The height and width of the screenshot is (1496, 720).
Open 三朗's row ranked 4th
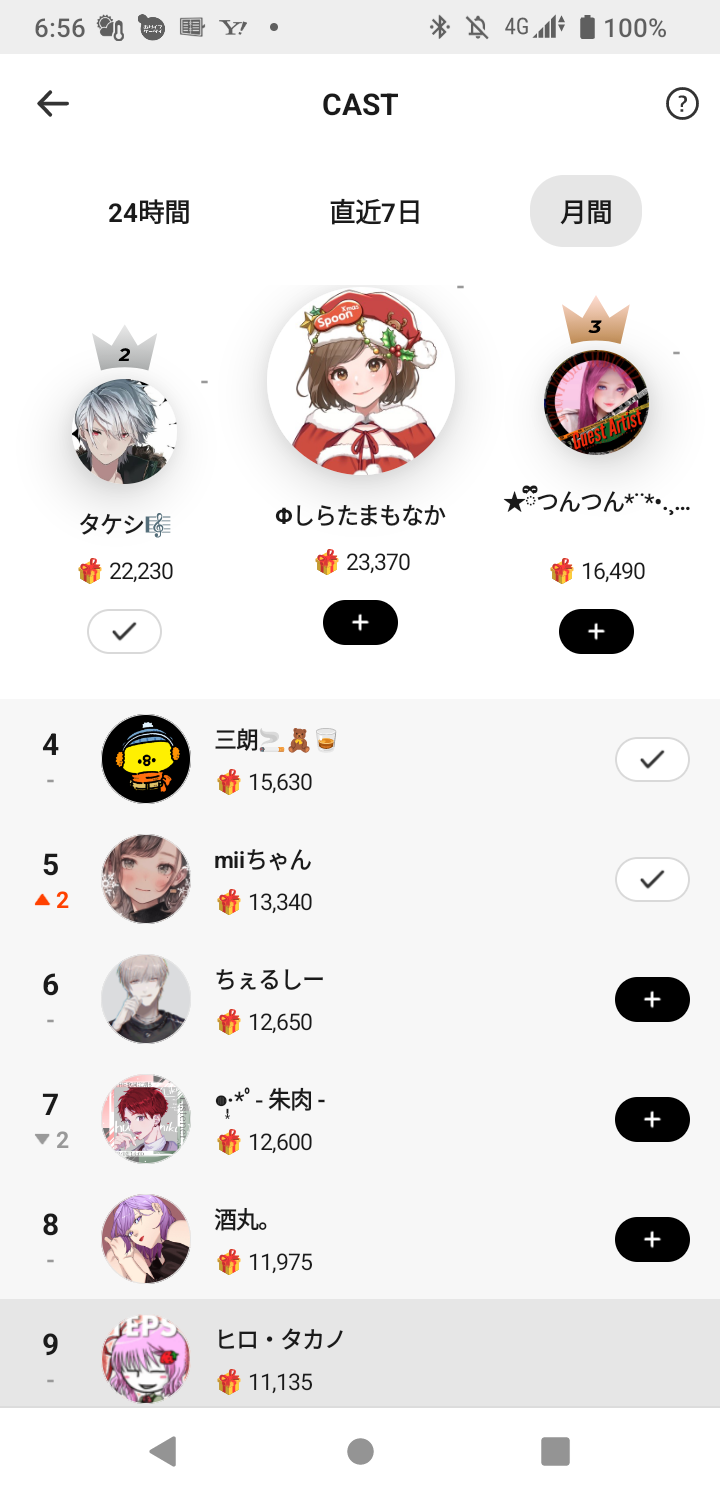[x=360, y=760]
